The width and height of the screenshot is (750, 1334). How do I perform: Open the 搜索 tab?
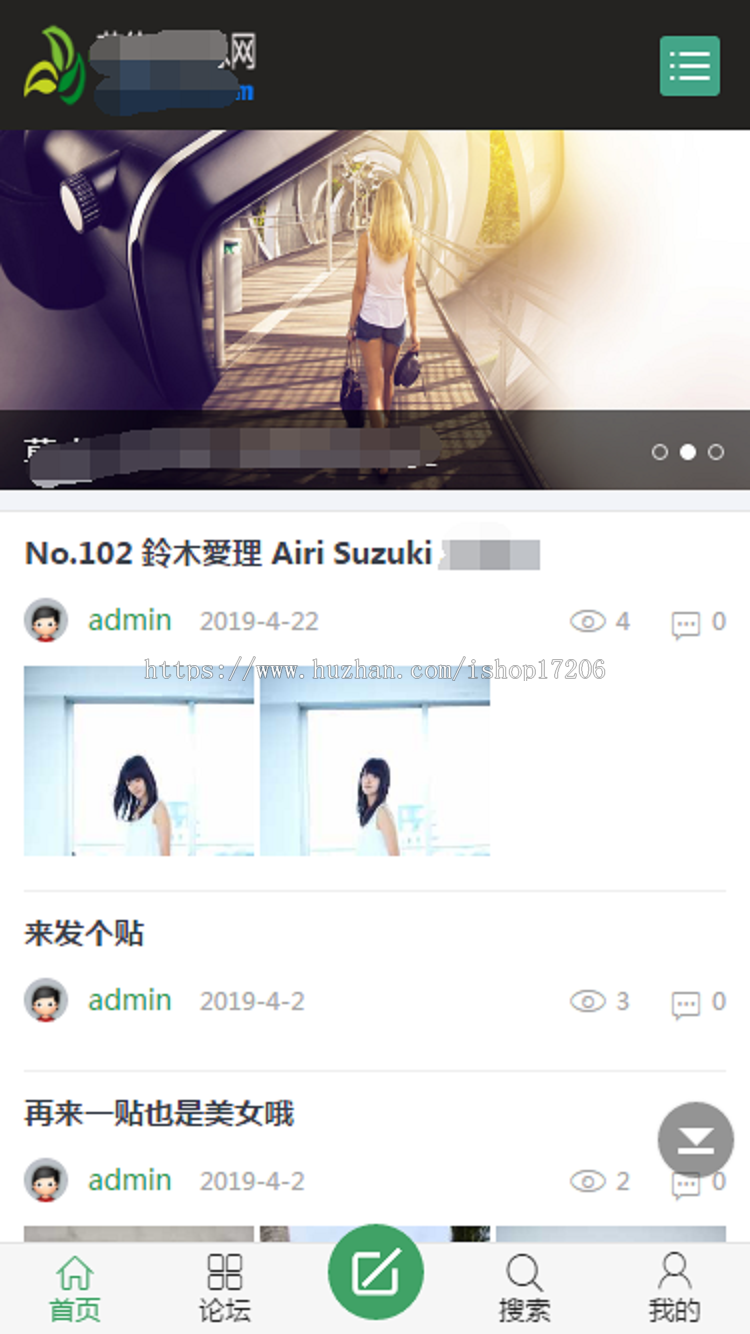coord(524,1288)
